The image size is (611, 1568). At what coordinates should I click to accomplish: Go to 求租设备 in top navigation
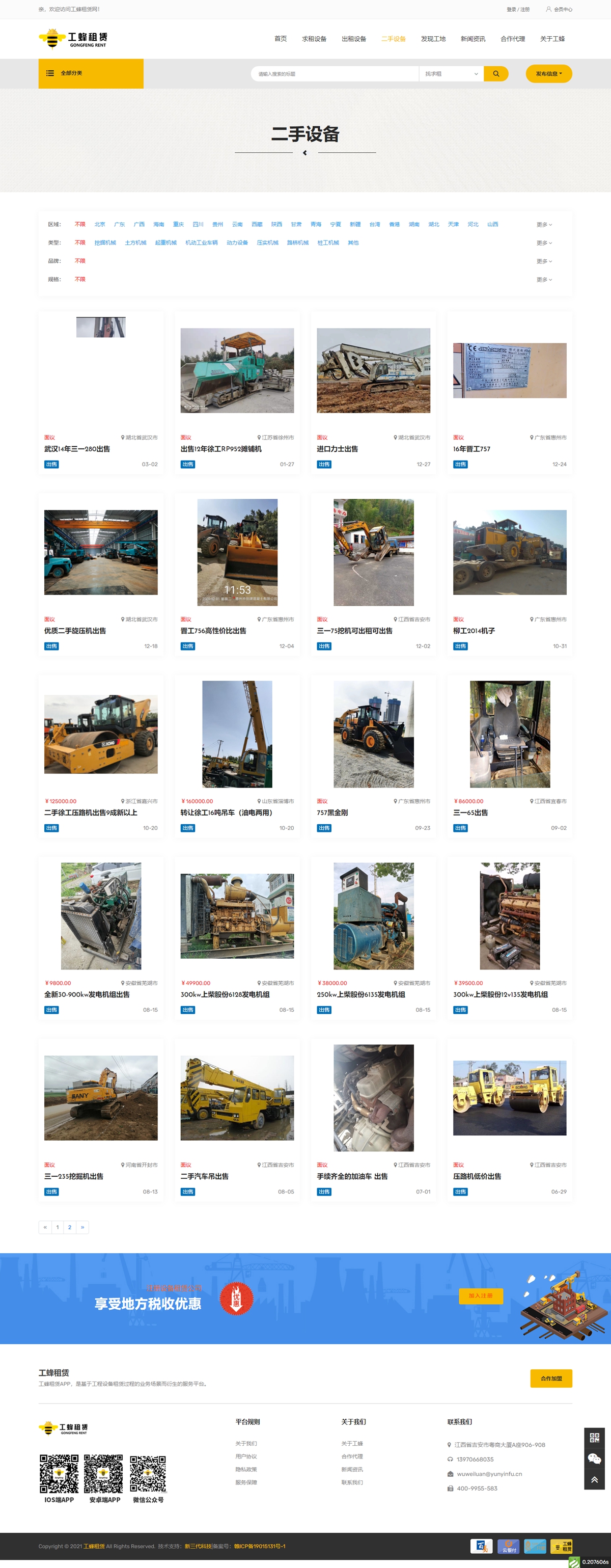coord(314,39)
